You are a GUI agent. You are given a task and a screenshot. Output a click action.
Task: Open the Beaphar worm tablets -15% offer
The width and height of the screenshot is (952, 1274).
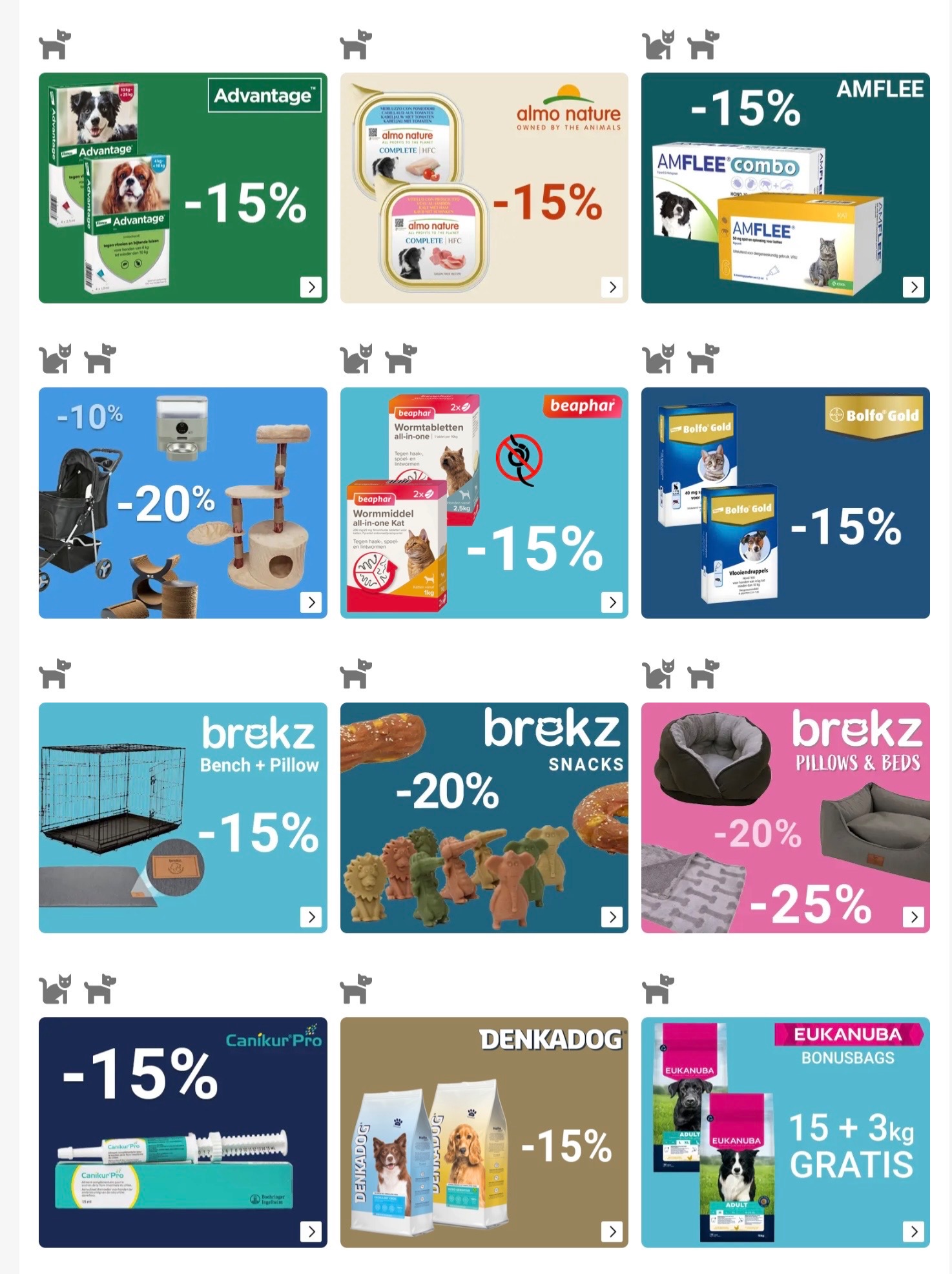click(484, 502)
